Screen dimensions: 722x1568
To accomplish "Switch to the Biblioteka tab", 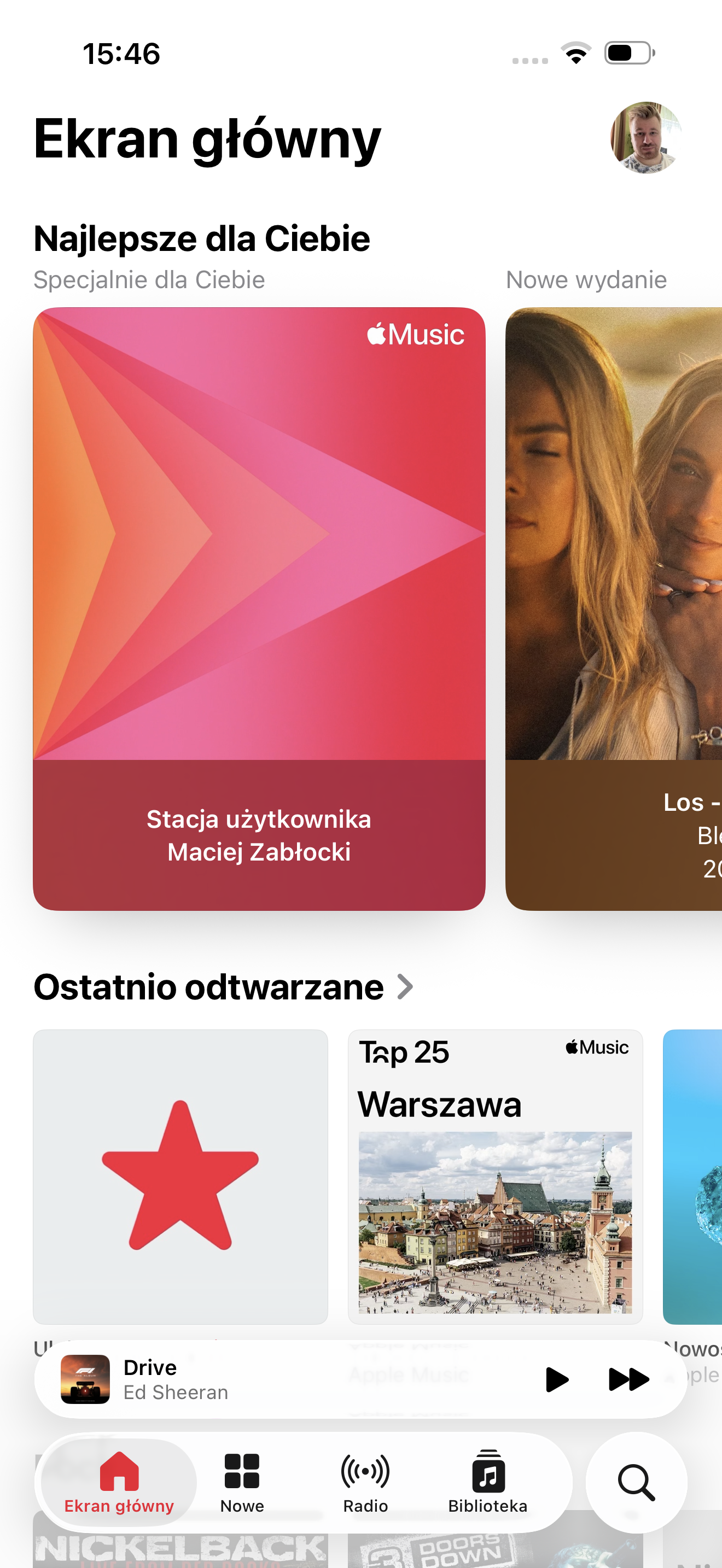I will point(488,1483).
